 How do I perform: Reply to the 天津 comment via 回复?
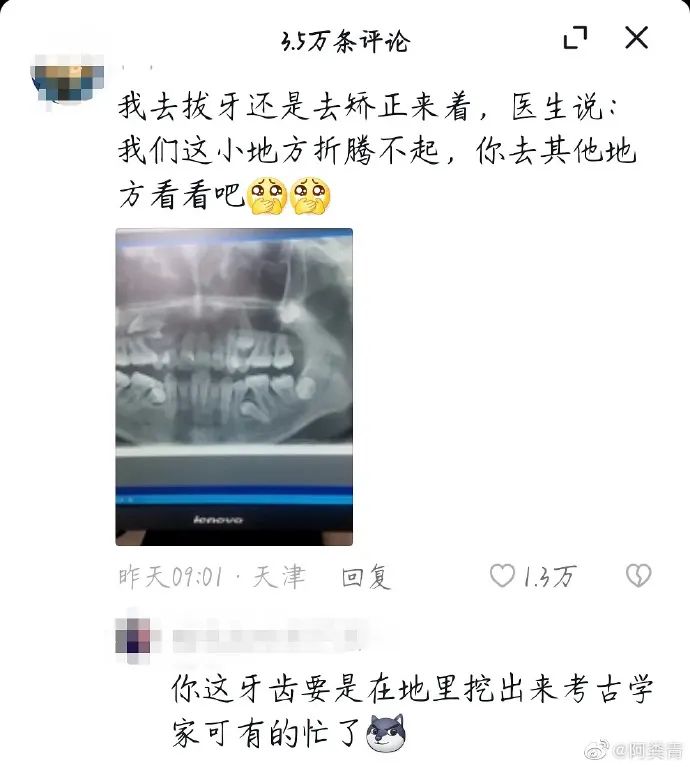point(365,576)
